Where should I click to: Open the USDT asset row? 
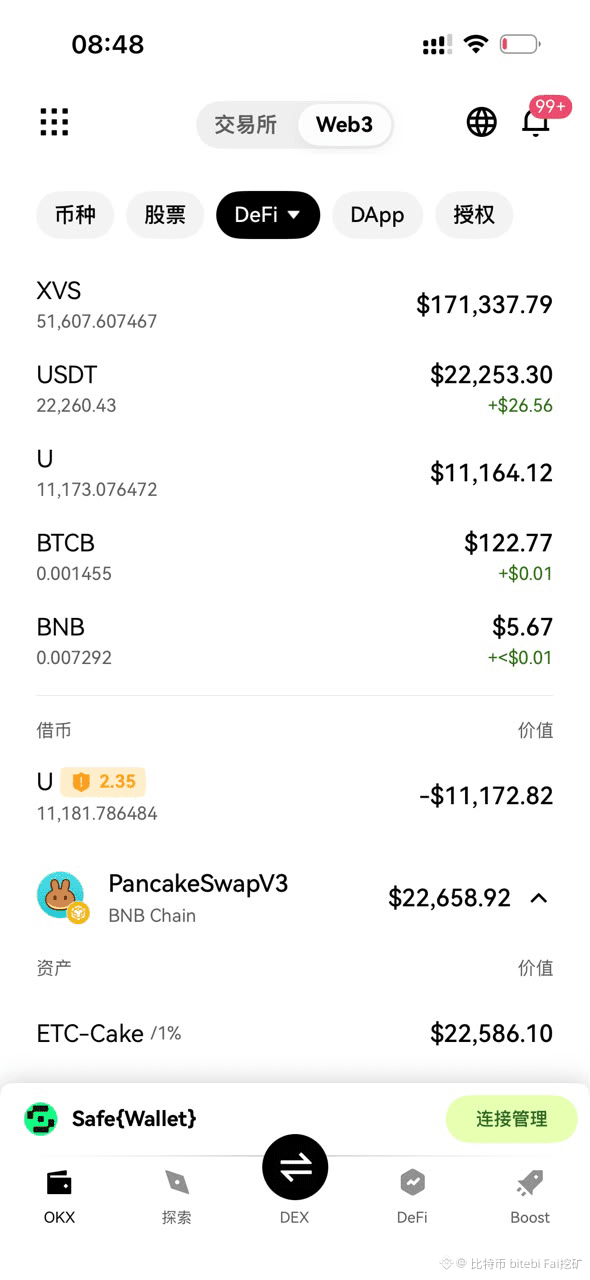295,389
